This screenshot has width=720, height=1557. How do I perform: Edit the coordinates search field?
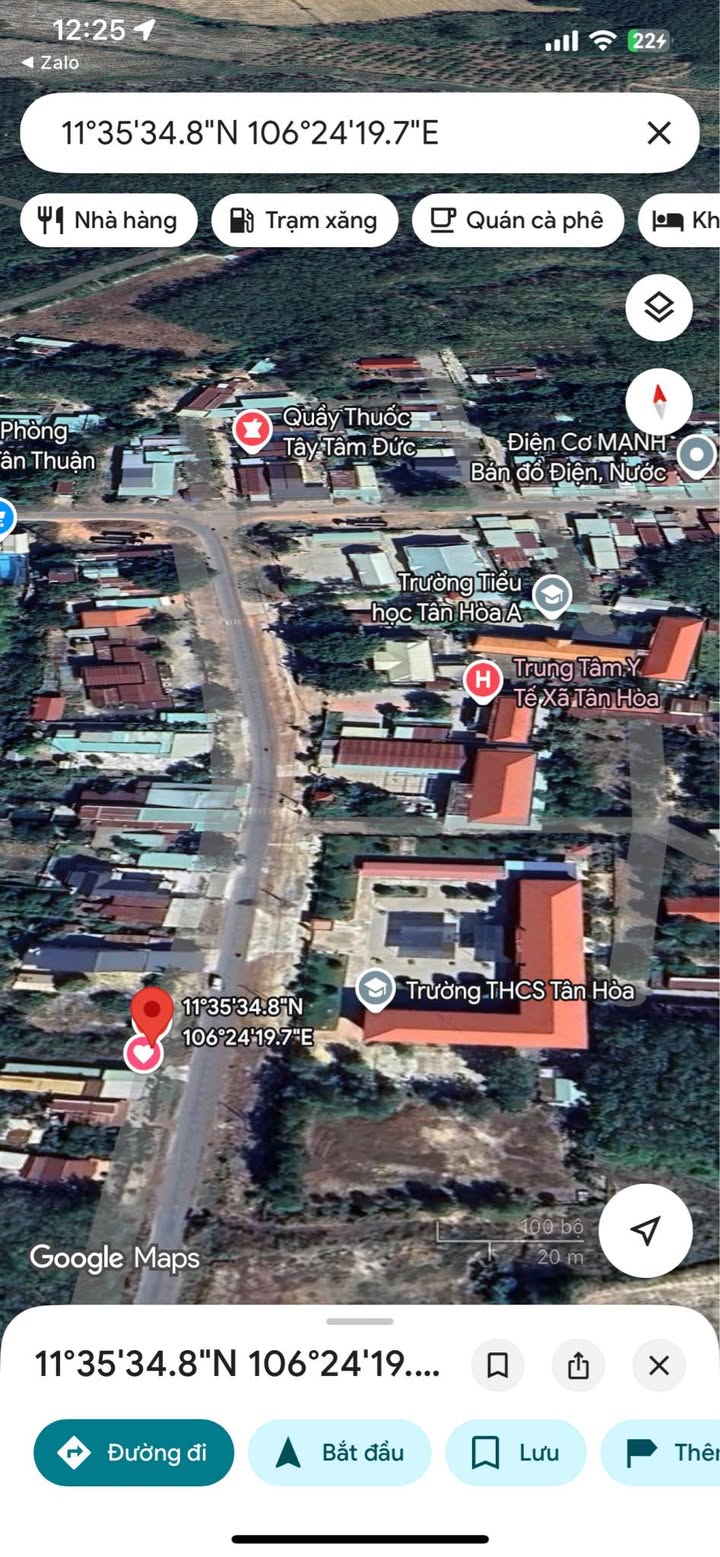point(330,133)
